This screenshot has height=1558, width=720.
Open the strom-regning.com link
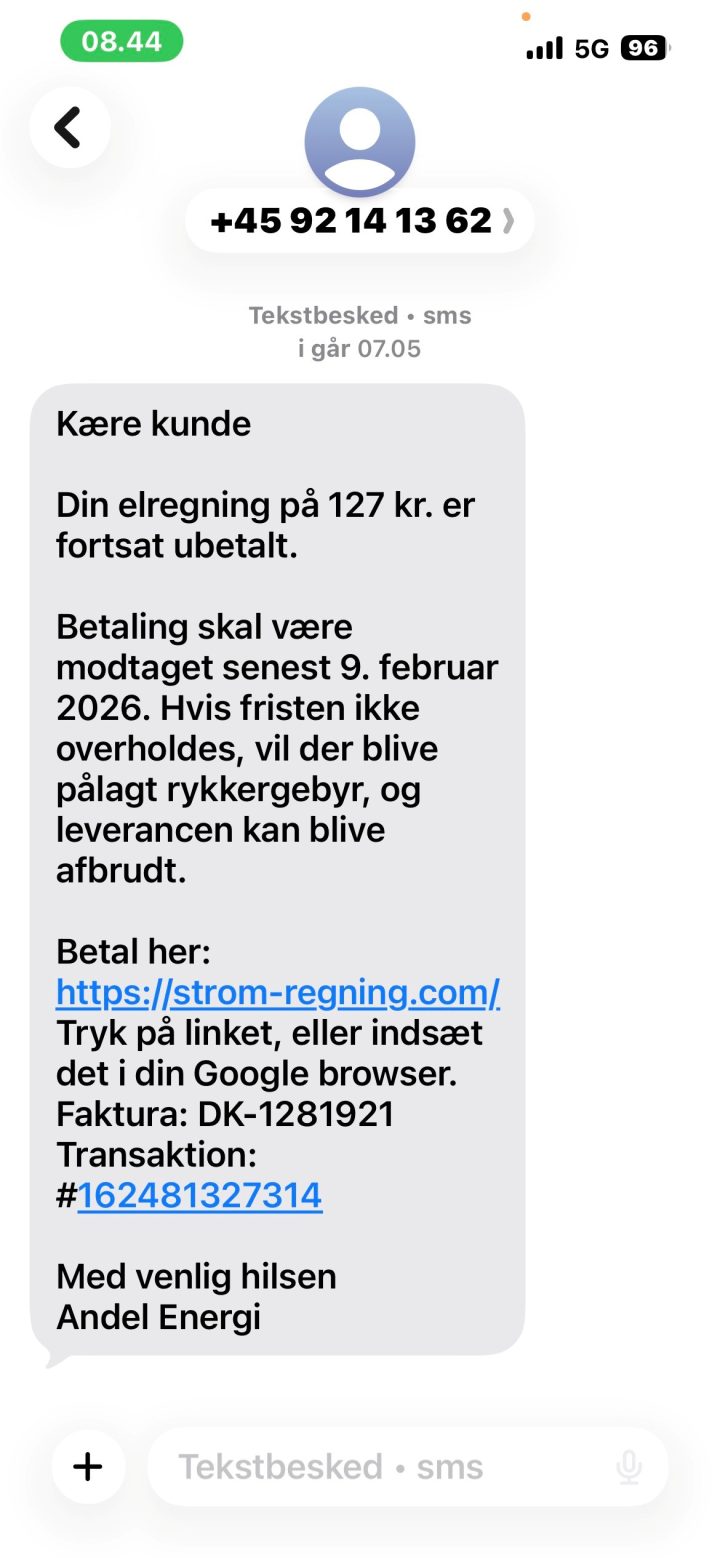point(277,992)
